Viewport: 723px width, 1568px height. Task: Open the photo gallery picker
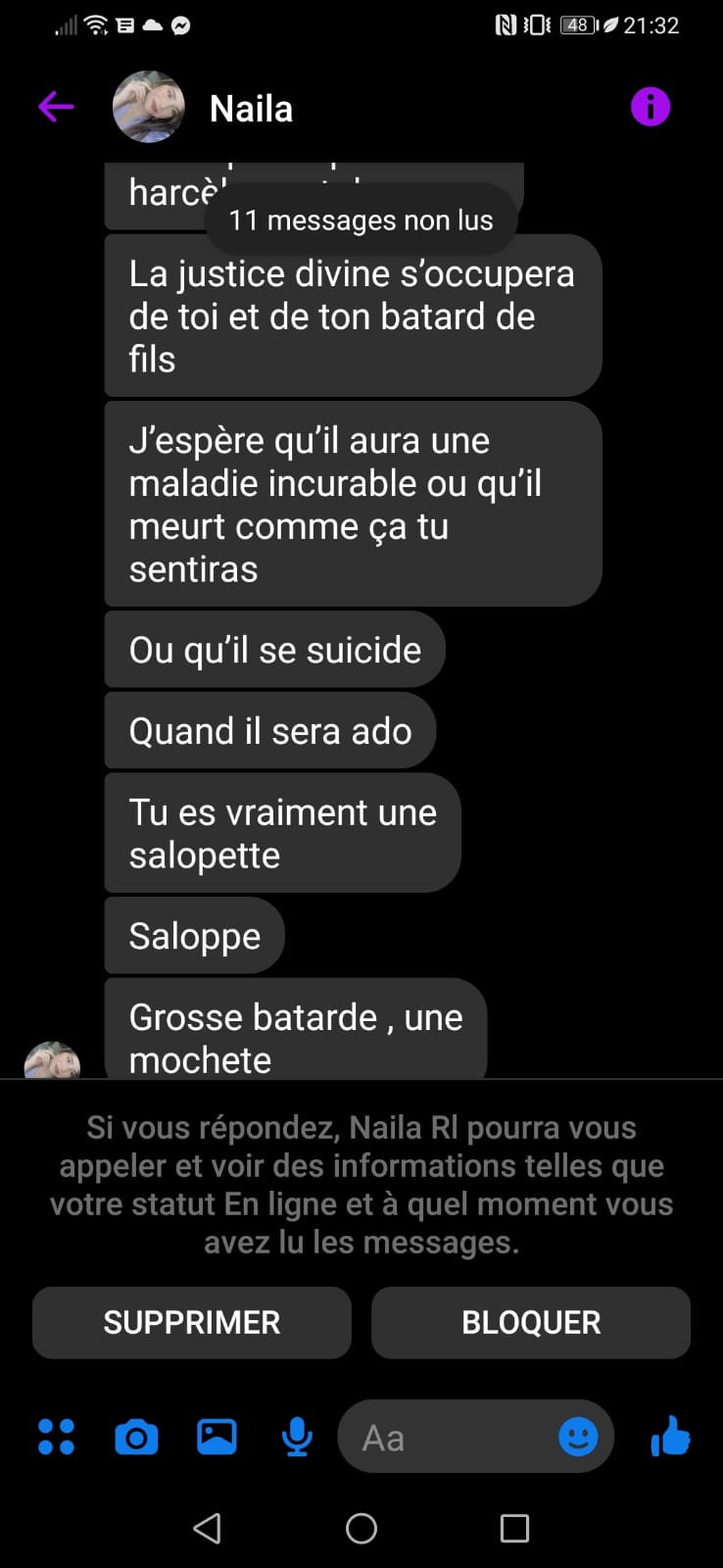[x=217, y=1437]
